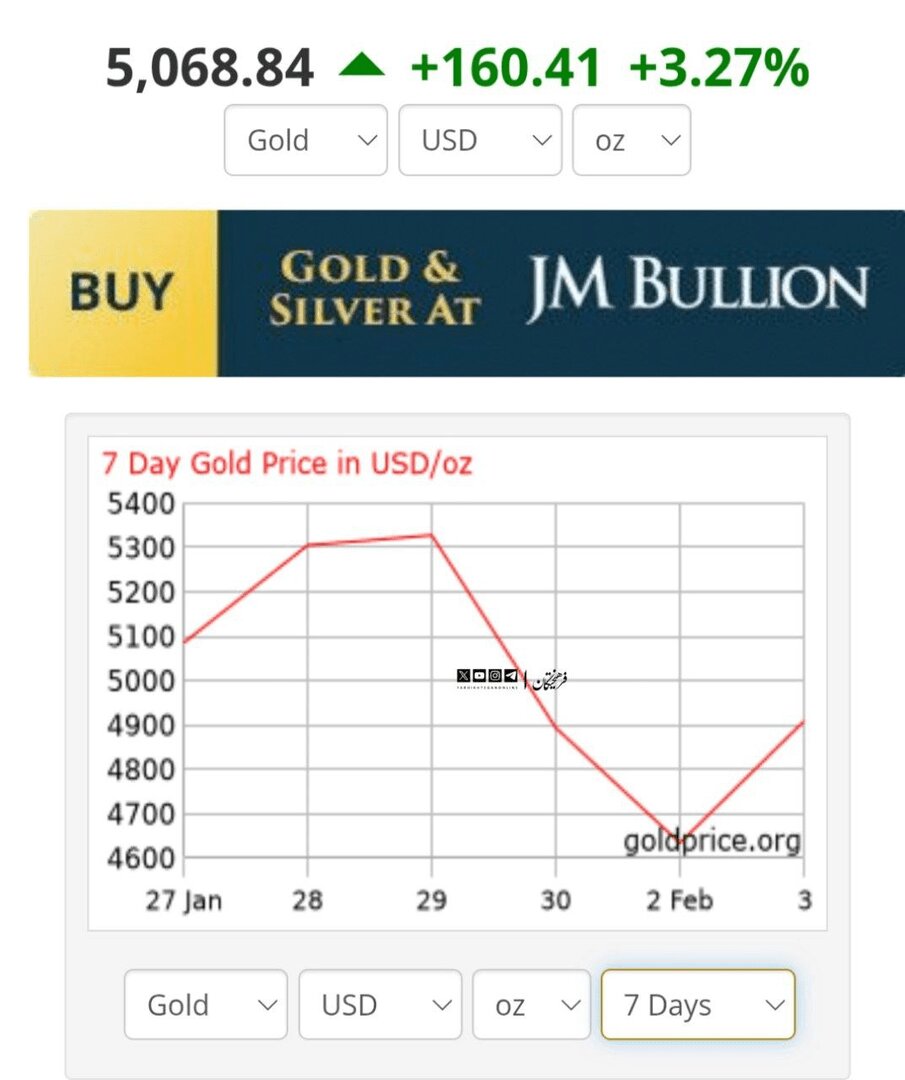Open the JM Bullion buy gold banner
Image resolution: width=905 pixels, height=1080 pixels.
point(467,293)
